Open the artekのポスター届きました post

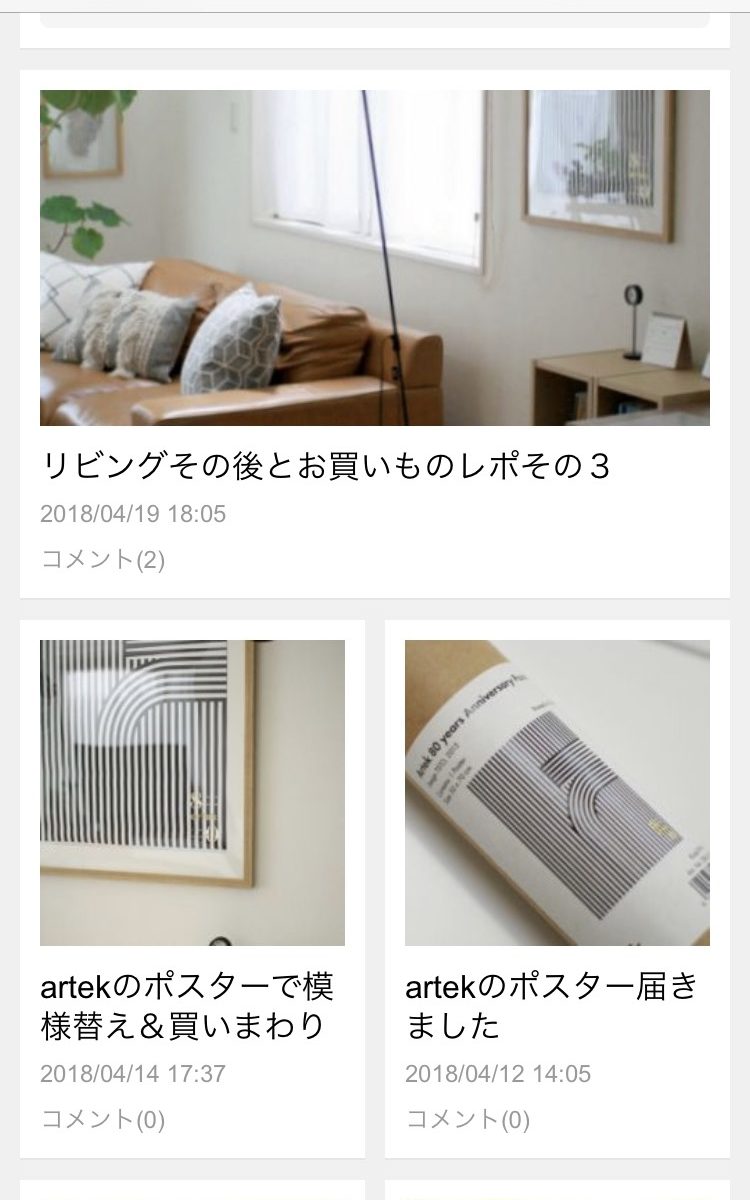click(552, 1006)
